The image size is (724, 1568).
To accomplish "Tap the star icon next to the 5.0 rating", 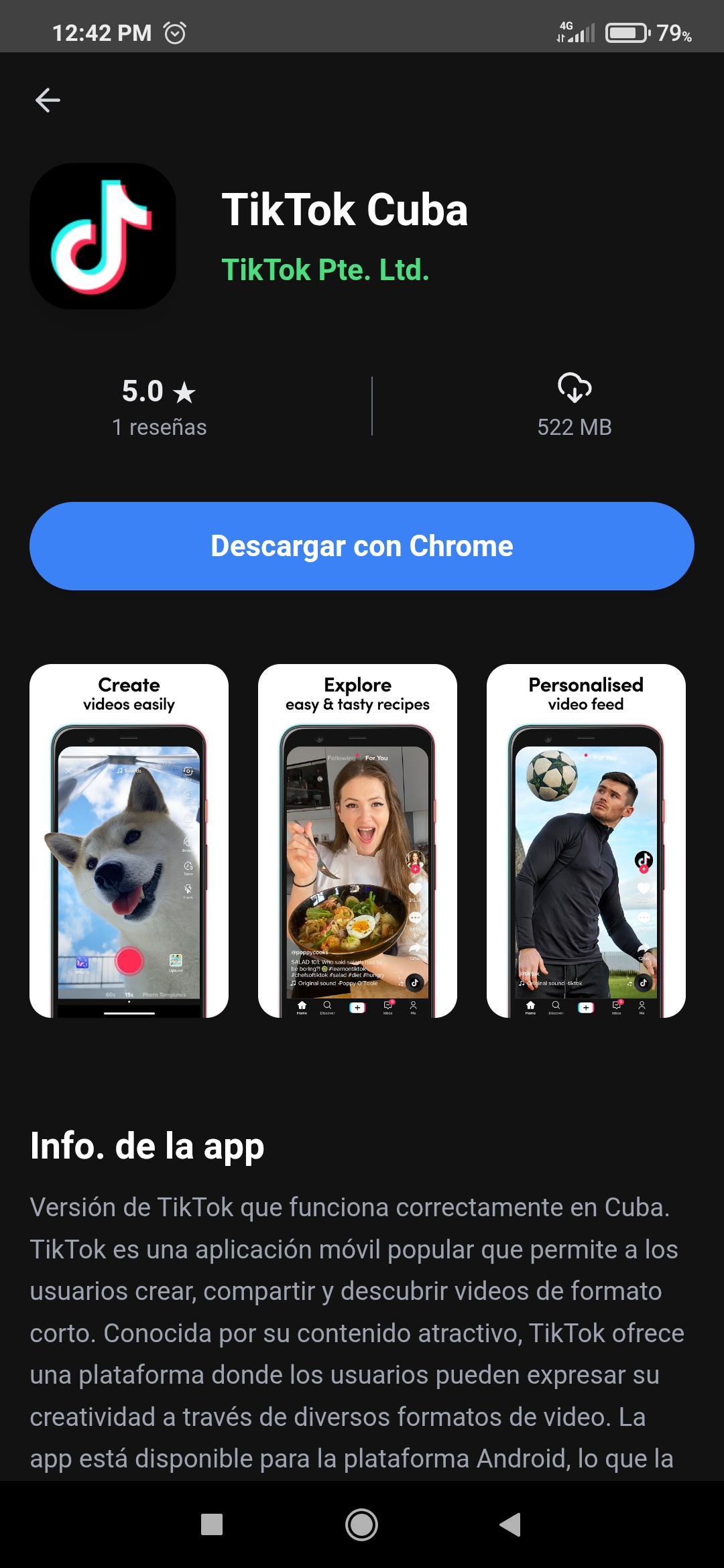I will (184, 391).
